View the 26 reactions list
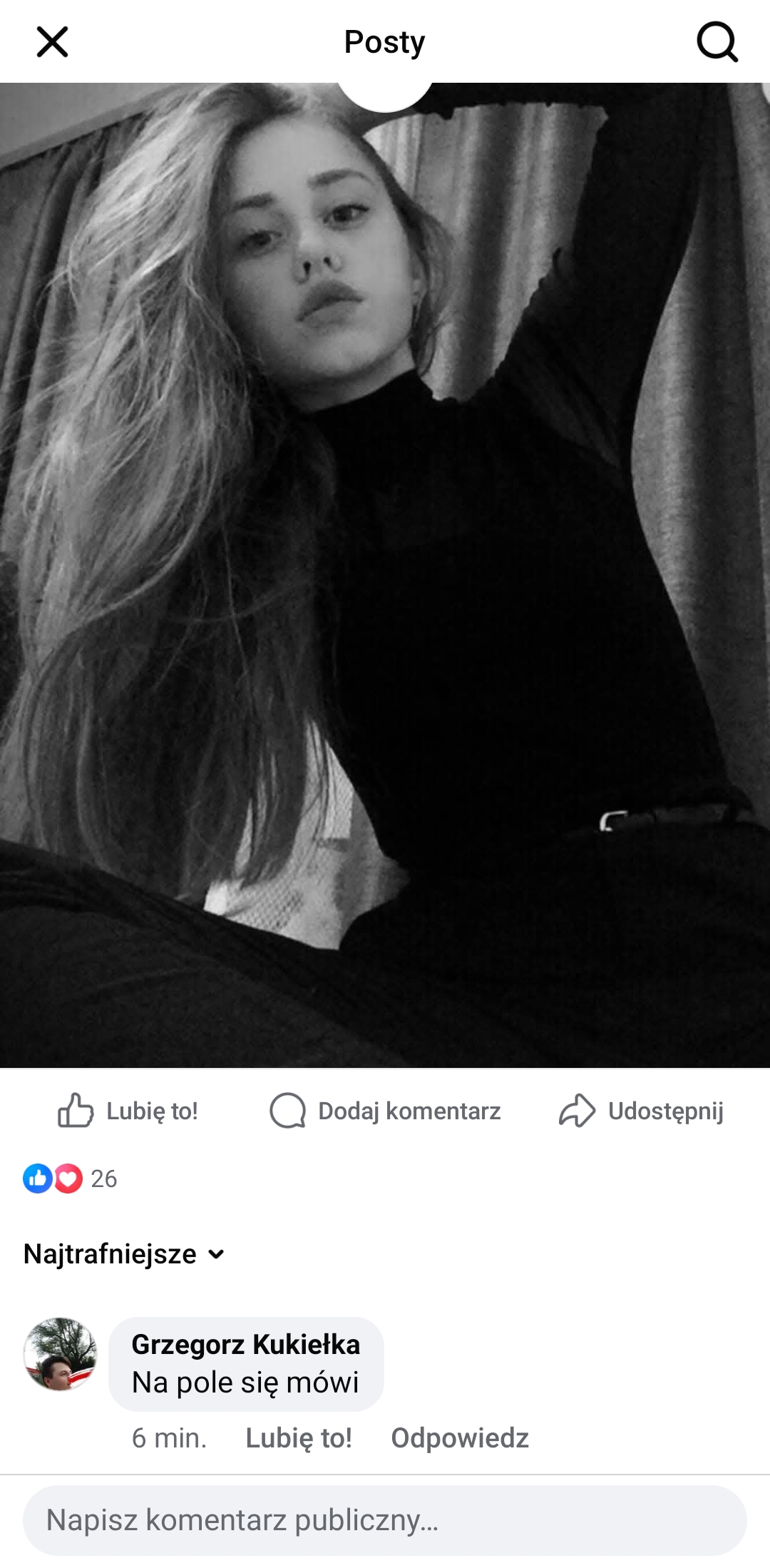This screenshot has height=1568, width=770. tap(70, 1178)
